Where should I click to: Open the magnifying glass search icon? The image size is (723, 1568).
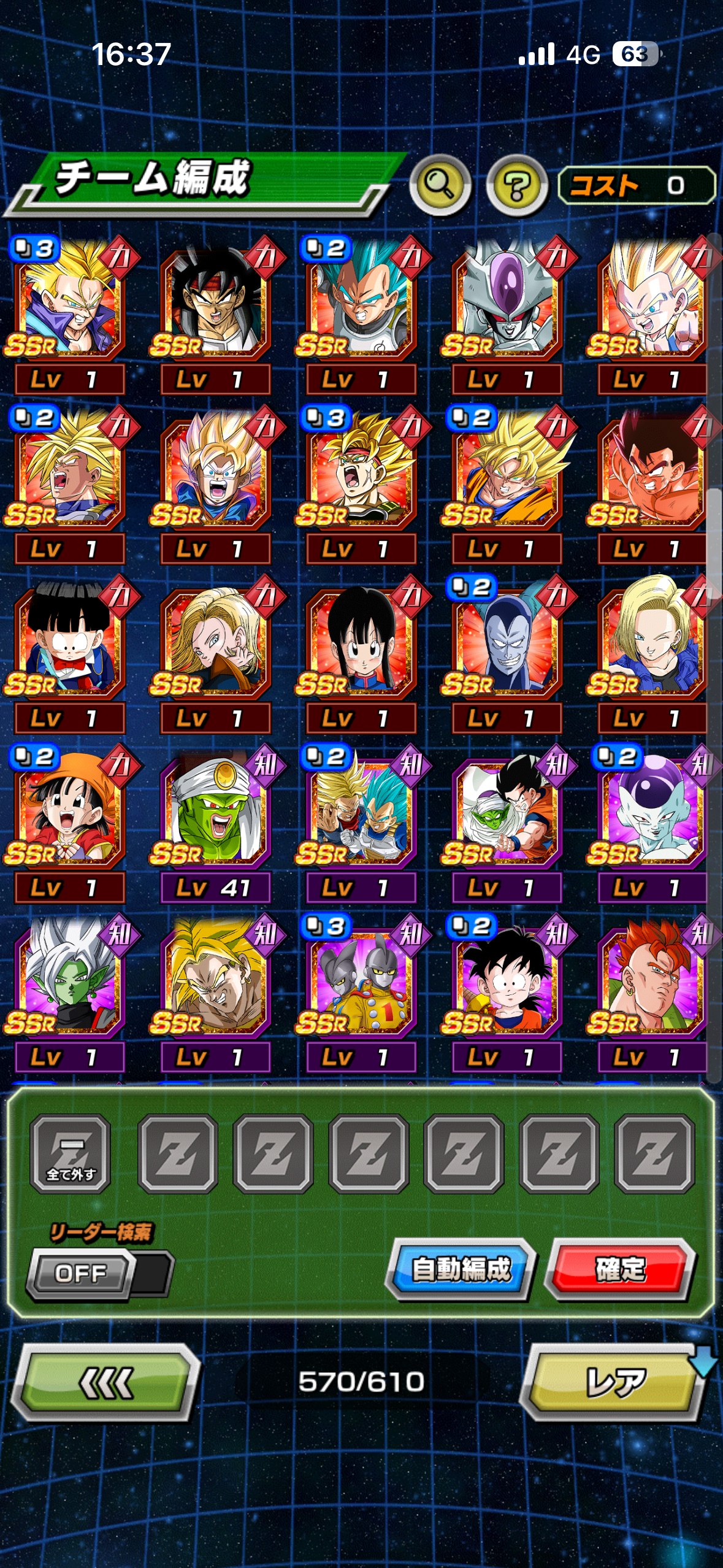[440, 184]
